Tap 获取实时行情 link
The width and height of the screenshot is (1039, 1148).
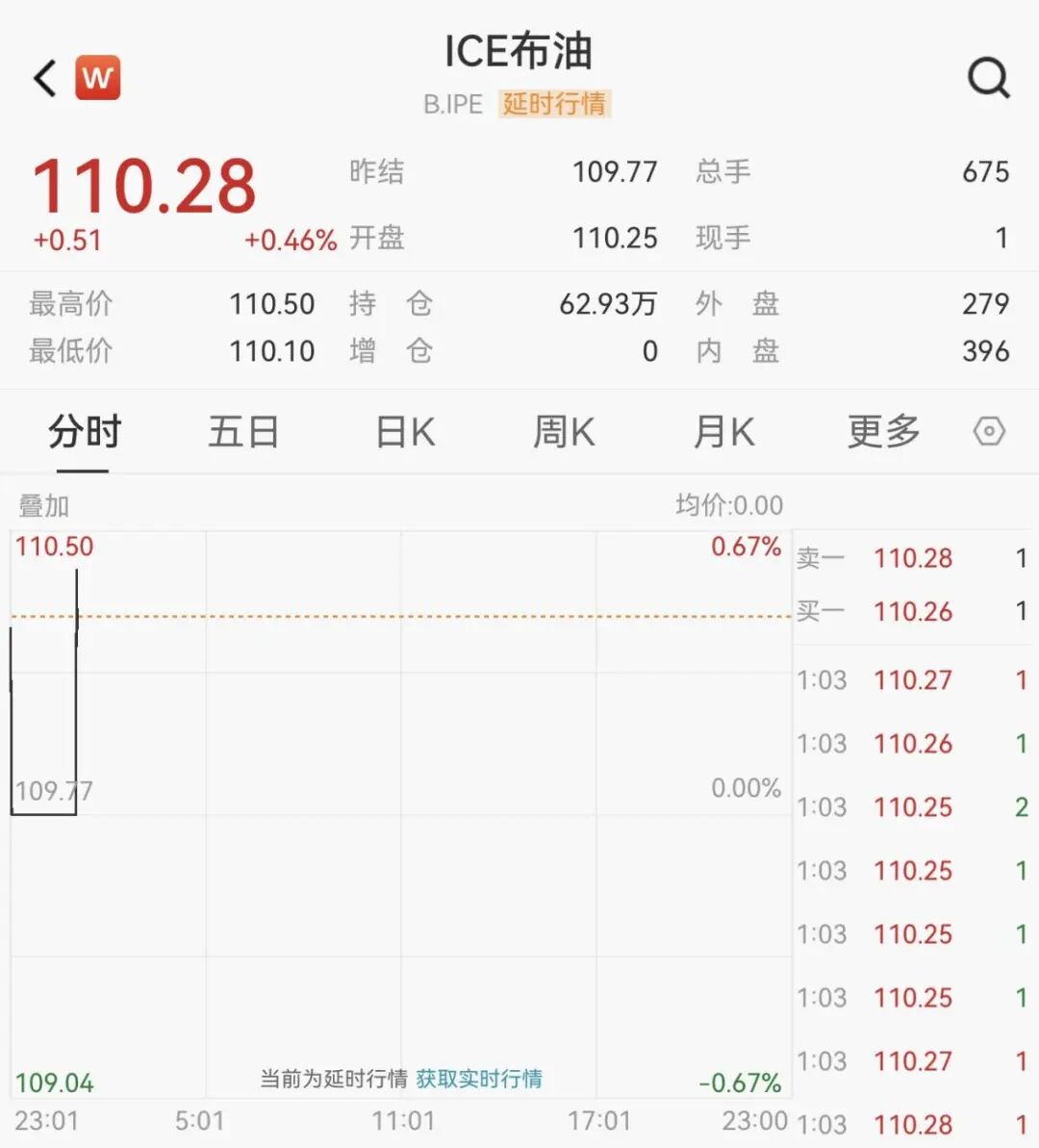click(479, 1079)
